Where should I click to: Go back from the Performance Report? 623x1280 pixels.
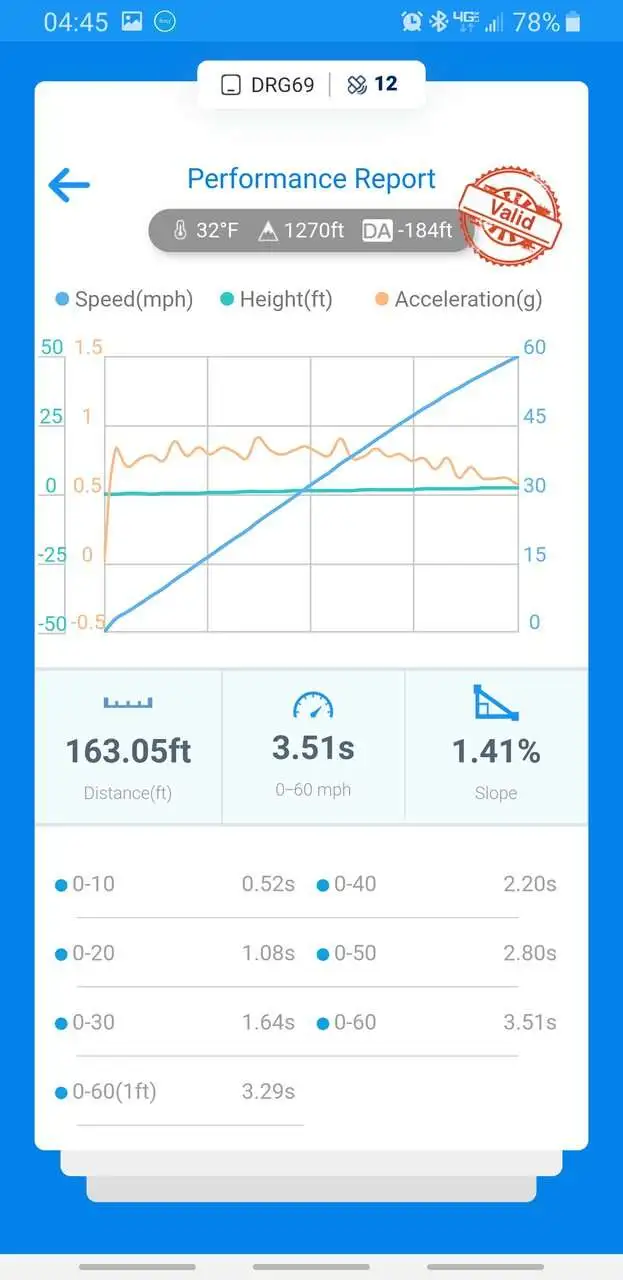pyautogui.click(x=69, y=184)
